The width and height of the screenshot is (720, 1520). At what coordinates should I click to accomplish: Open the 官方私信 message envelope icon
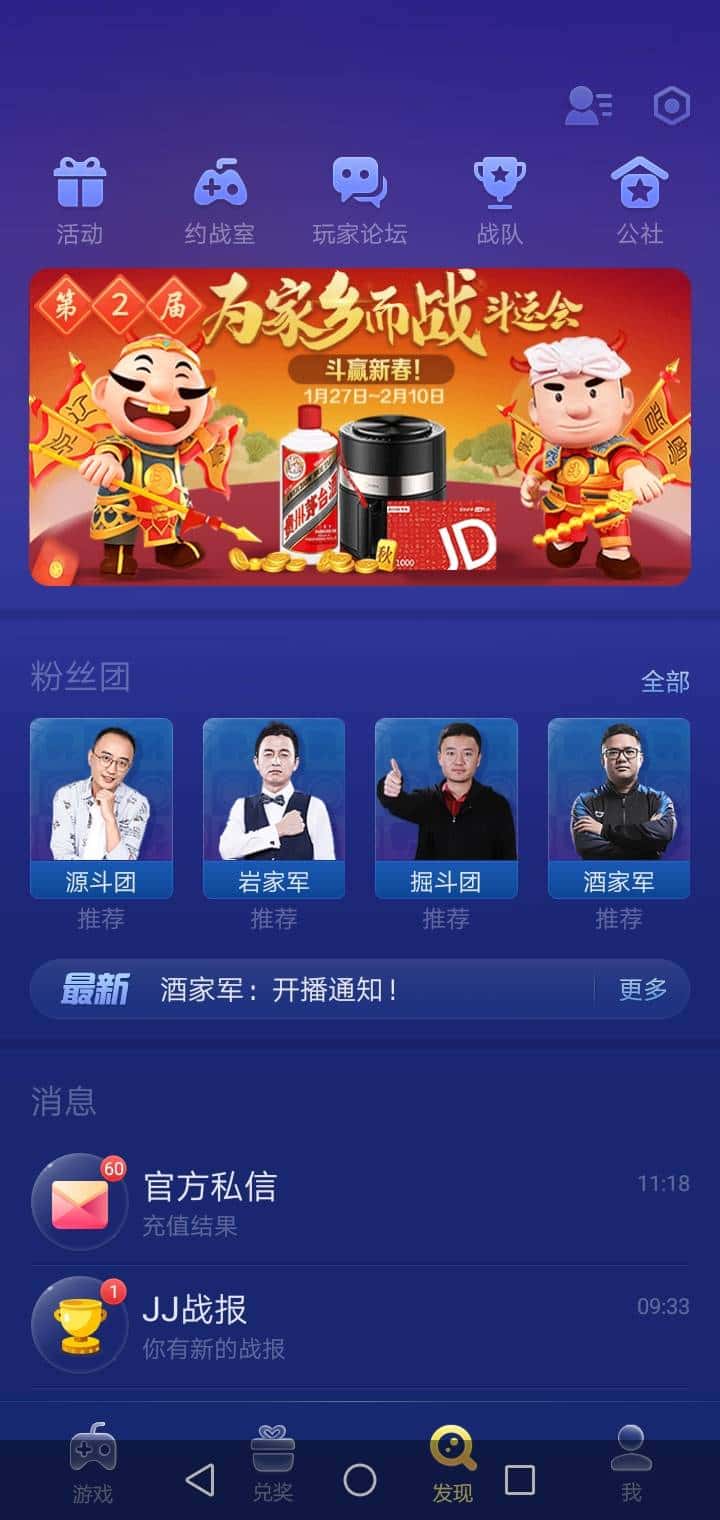click(x=78, y=1198)
